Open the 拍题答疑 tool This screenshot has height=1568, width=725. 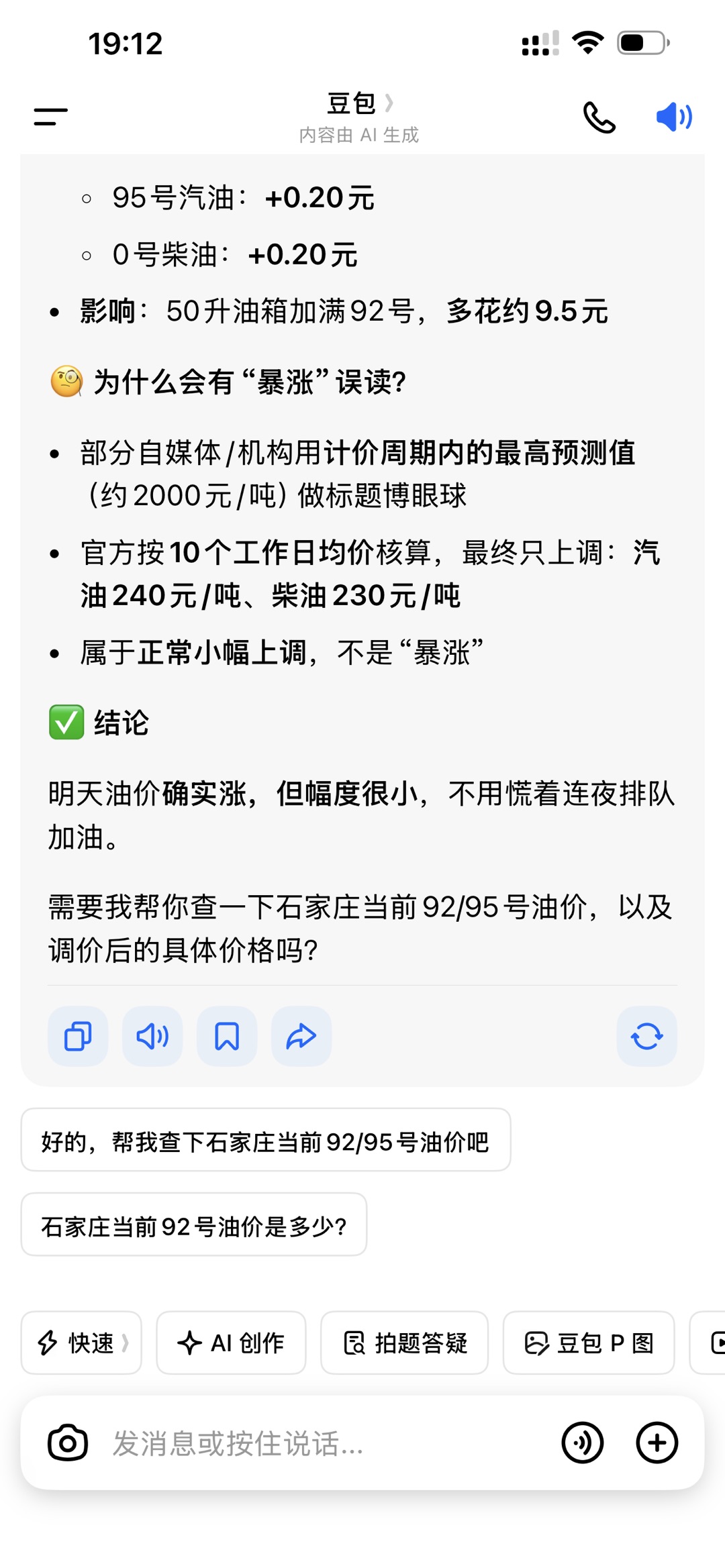click(404, 1343)
